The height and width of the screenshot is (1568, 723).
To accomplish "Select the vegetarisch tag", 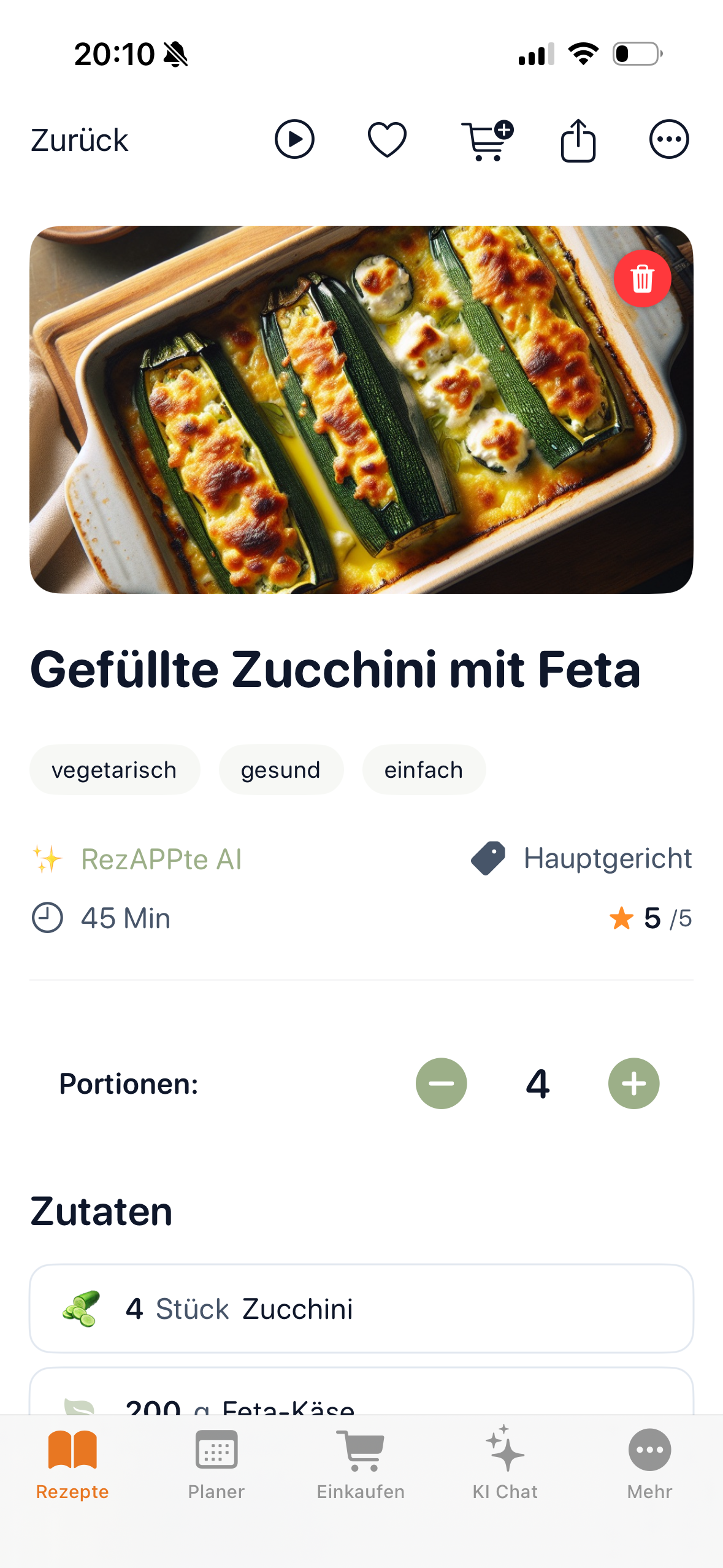I will (115, 769).
